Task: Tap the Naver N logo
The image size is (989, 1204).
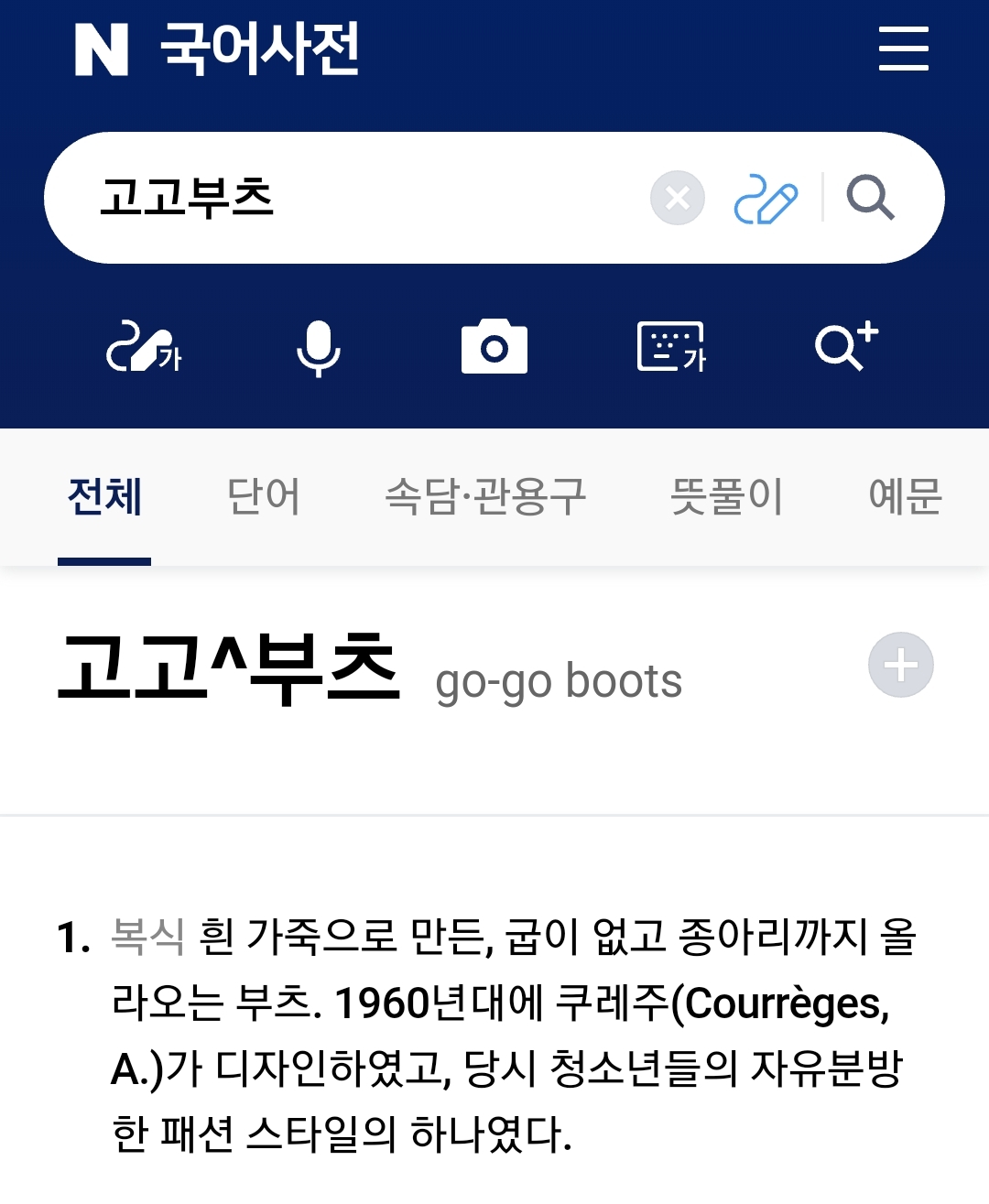Action: (102, 49)
